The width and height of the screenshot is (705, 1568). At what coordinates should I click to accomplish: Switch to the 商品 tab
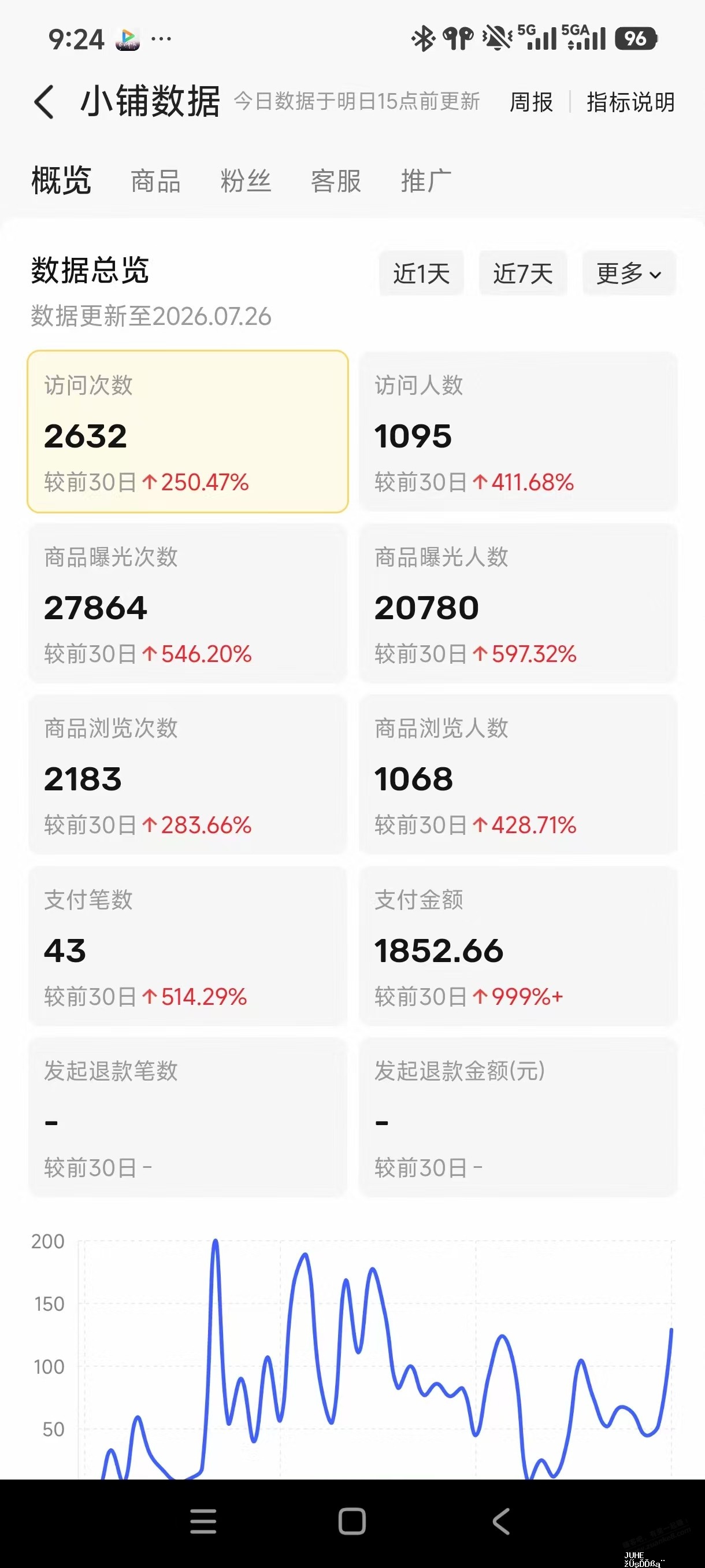(155, 181)
